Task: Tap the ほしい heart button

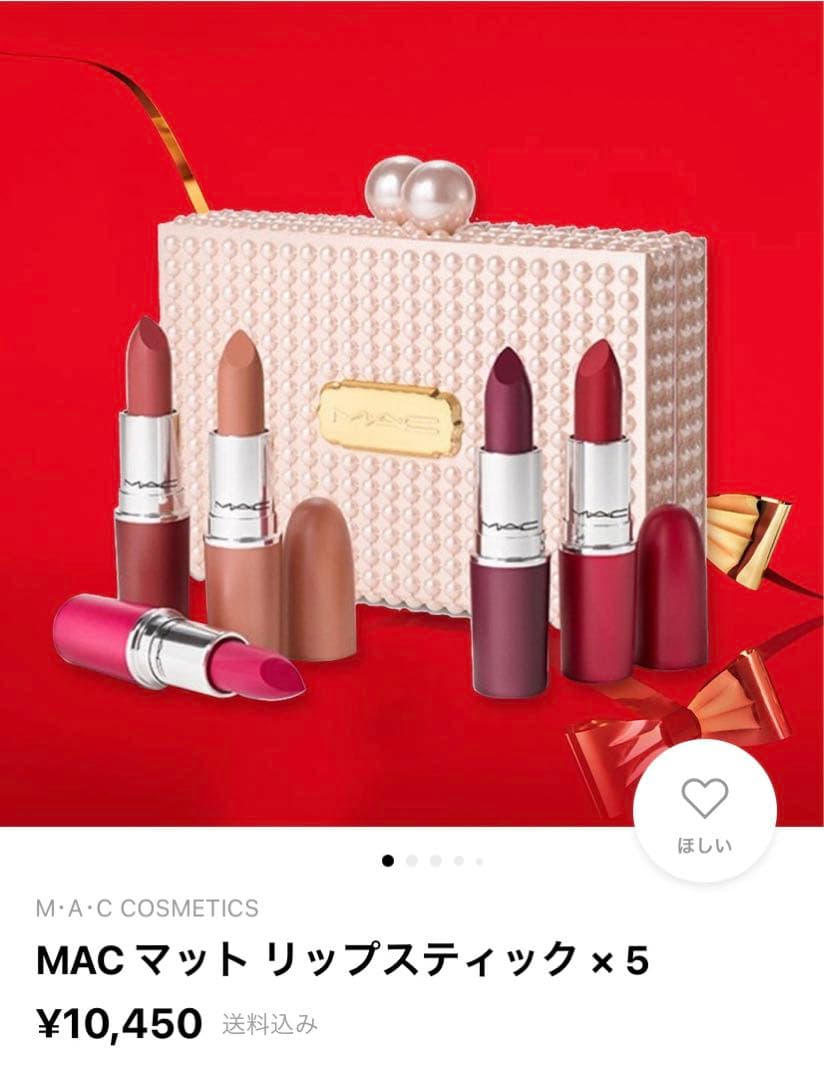Action: click(705, 812)
